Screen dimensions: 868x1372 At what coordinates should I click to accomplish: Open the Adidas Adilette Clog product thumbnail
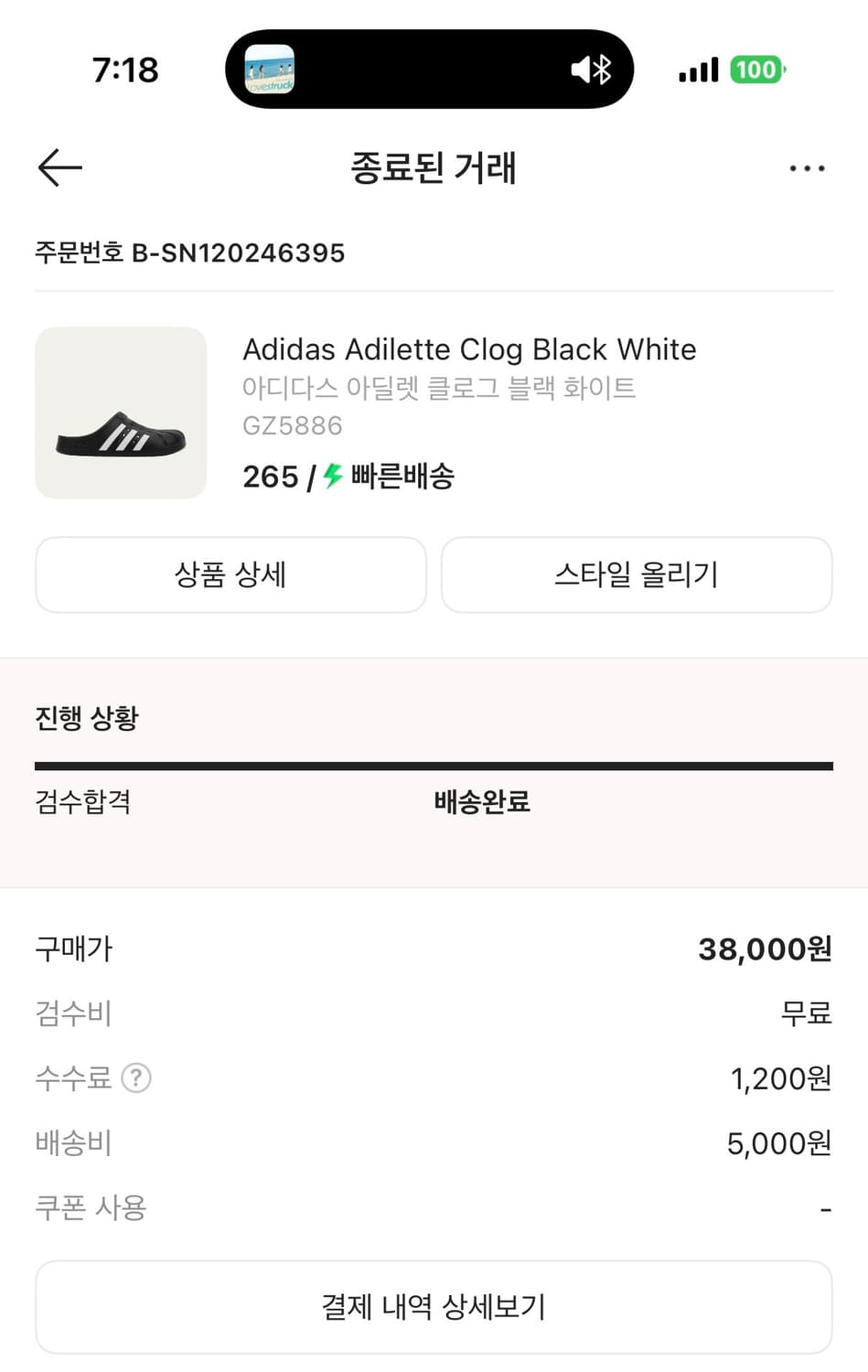click(121, 413)
